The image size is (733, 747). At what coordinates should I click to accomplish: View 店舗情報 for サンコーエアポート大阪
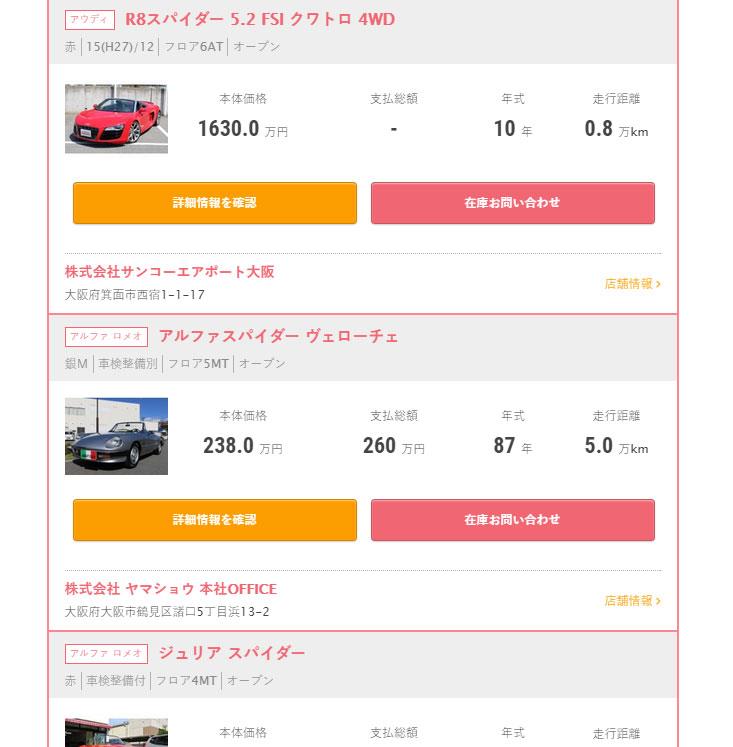click(x=632, y=284)
